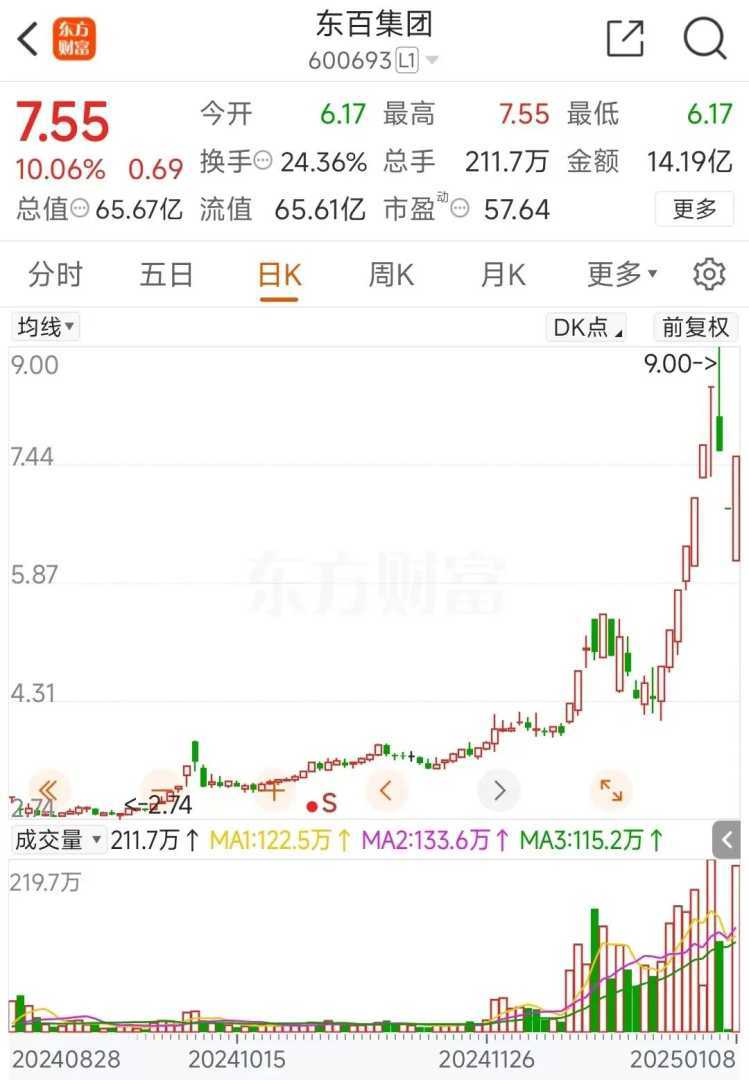This screenshot has width=749, height=1080.
Task: Expand the stock code dropdown arrow
Action: (x=432, y=61)
